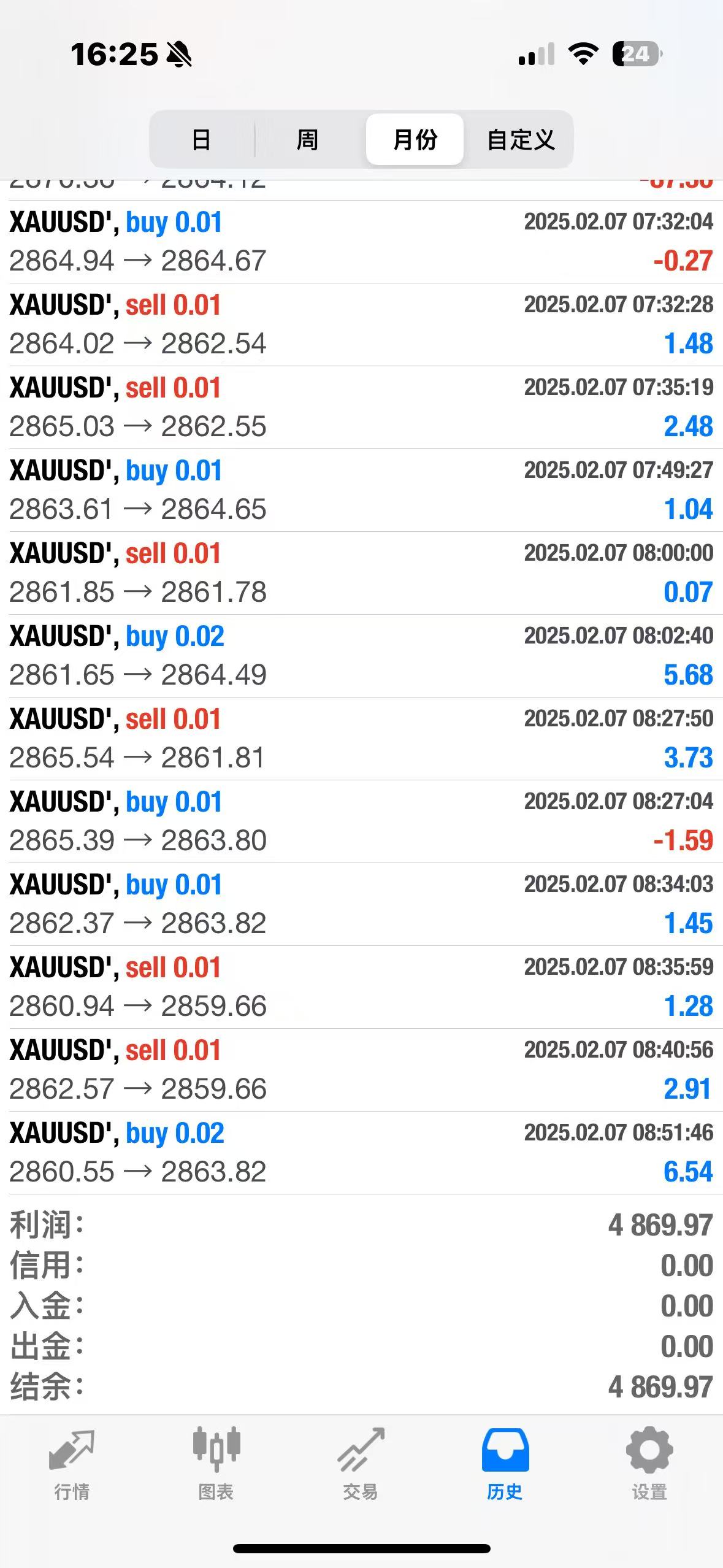The width and height of the screenshot is (723, 1568).
Task: View the sell trade at 08:40:56
Action: 361,1070
